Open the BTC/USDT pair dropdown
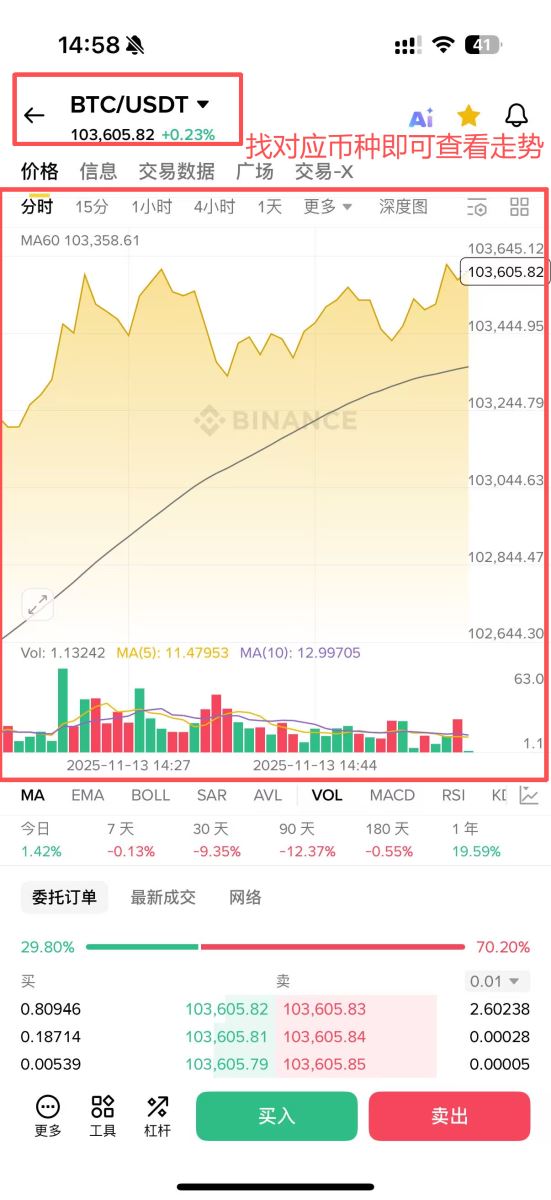551x1200 pixels. [x=140, y=104]
